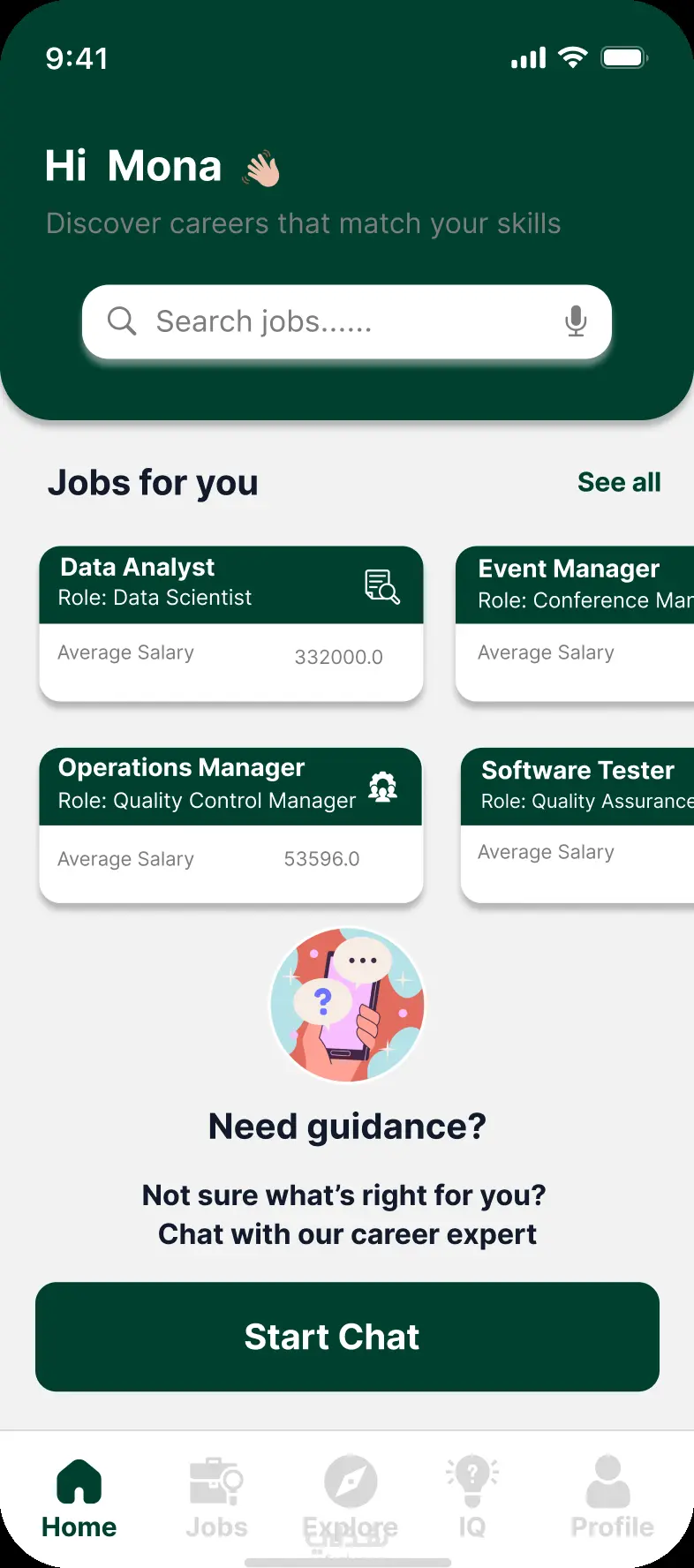
Task: Open See all jobs
Action: (x=619, y=482)
